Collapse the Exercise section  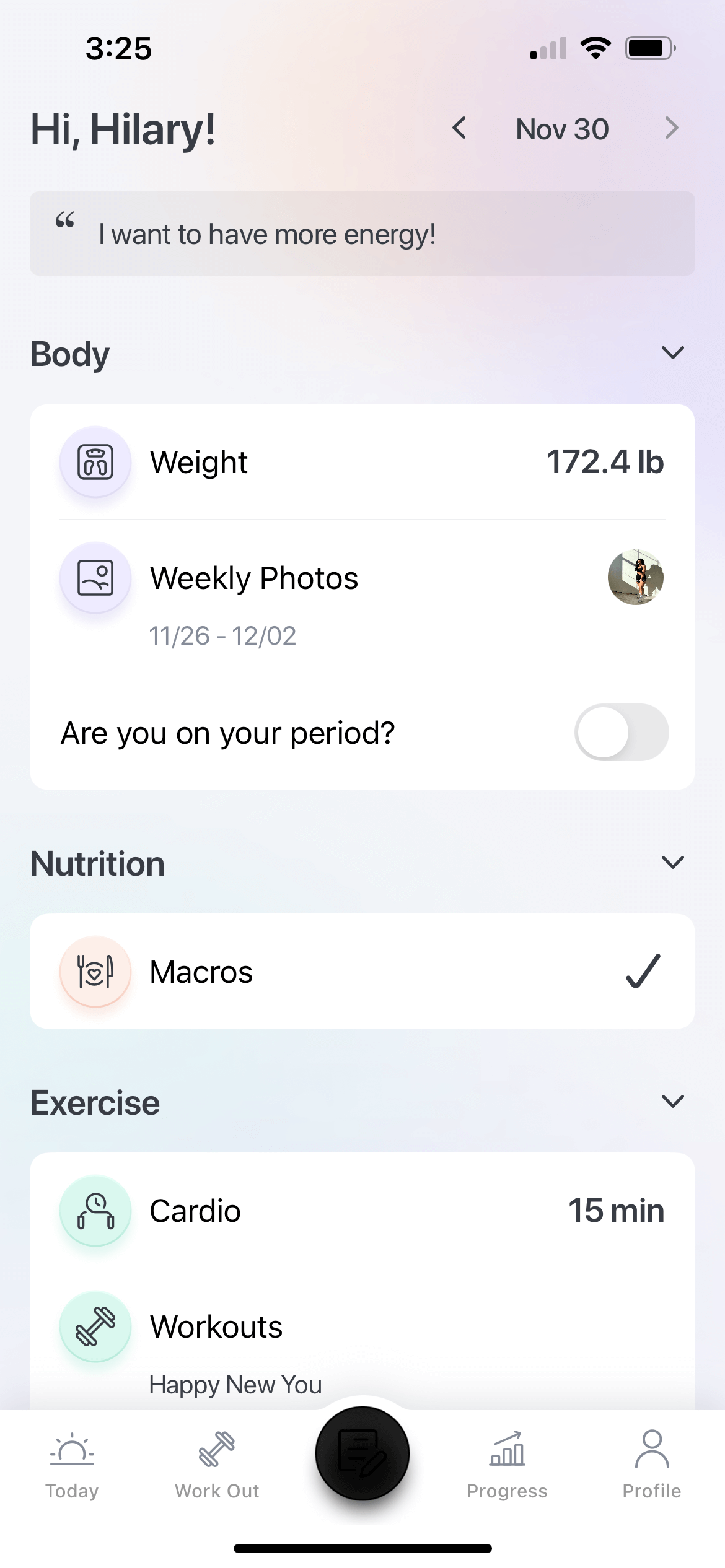coord(672,1101)
